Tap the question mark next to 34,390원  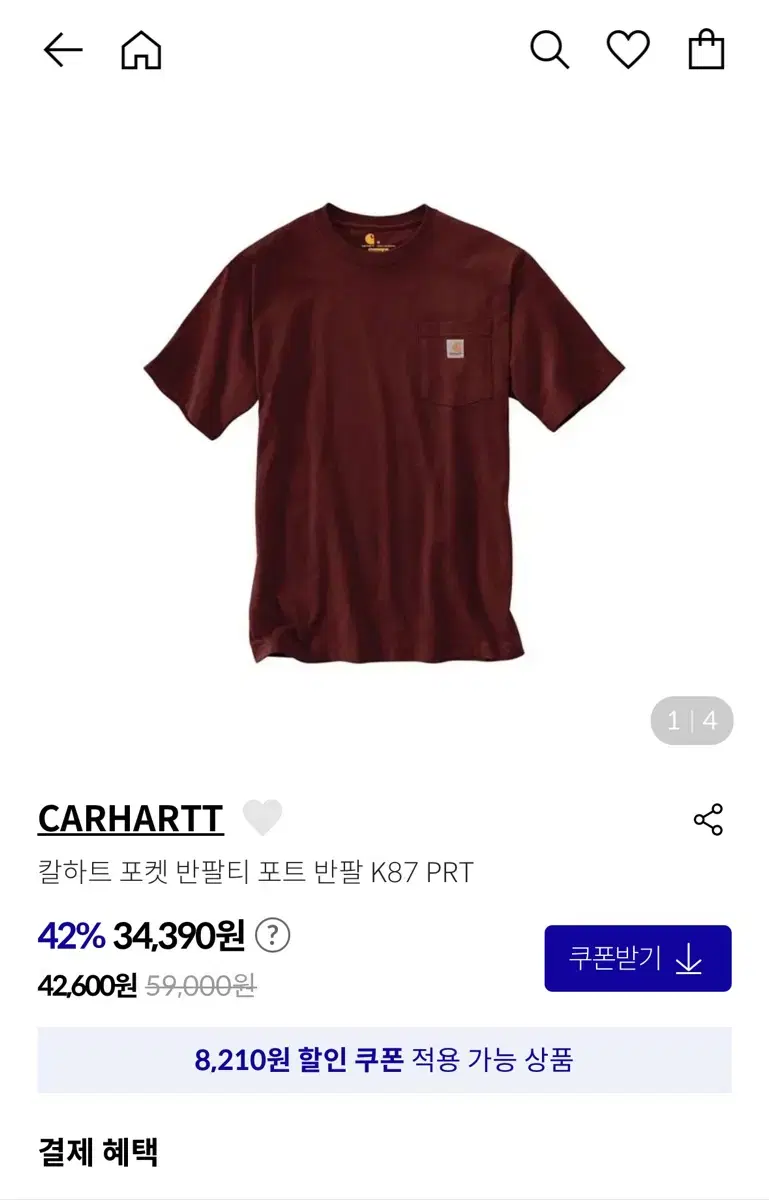tap(273, 936)
